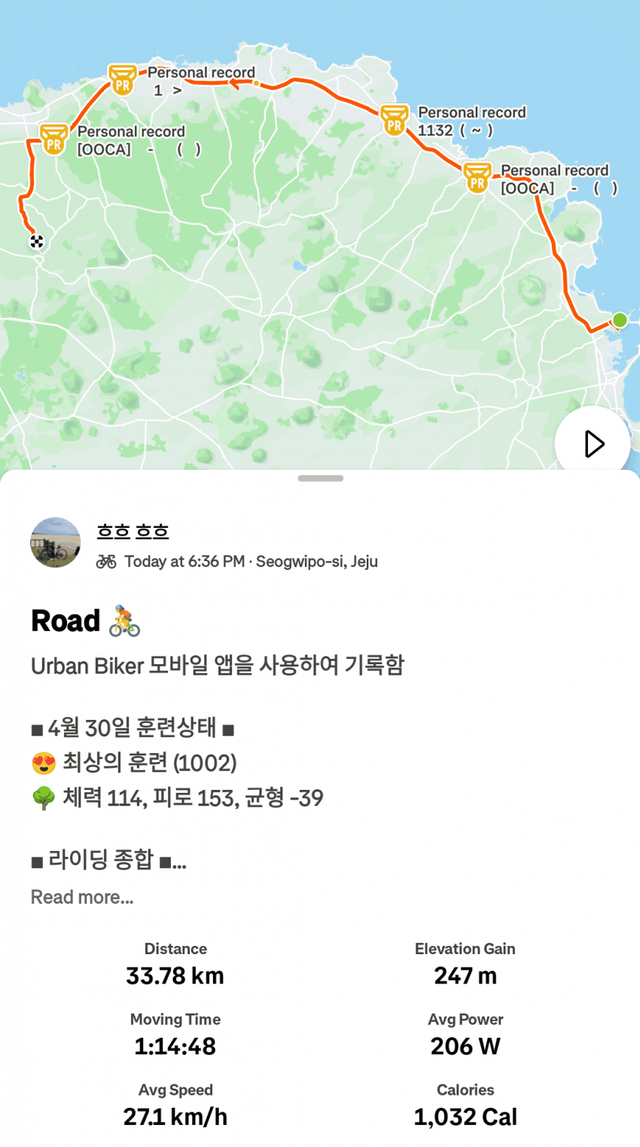The height and width of the screenshot is (1147, 640).
Task: Open the athlete name ㅎㅎ ㅎㅎ link
Action: point(133,532)
